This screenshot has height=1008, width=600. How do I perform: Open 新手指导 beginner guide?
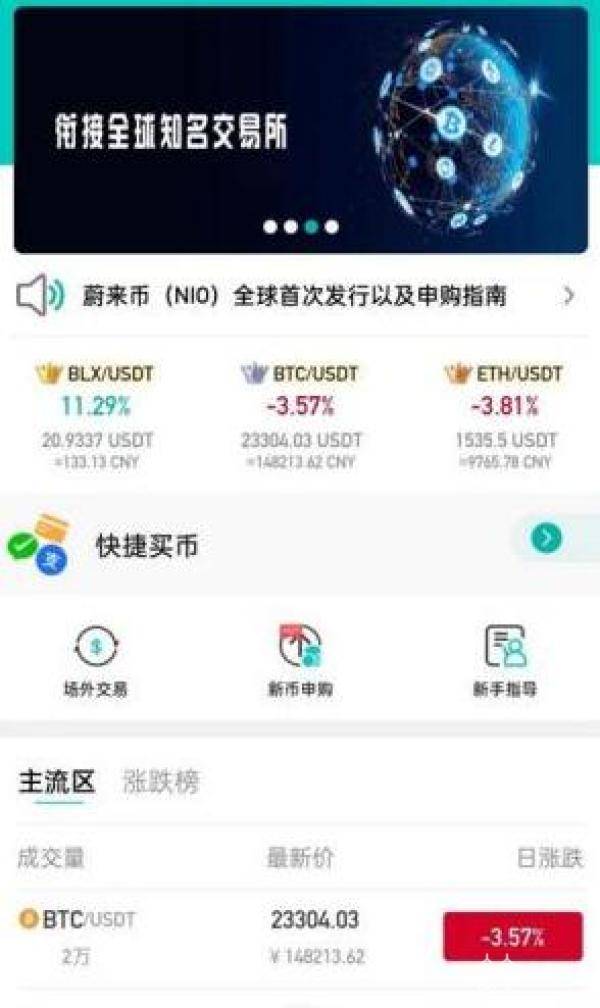[x=504, y=660]
